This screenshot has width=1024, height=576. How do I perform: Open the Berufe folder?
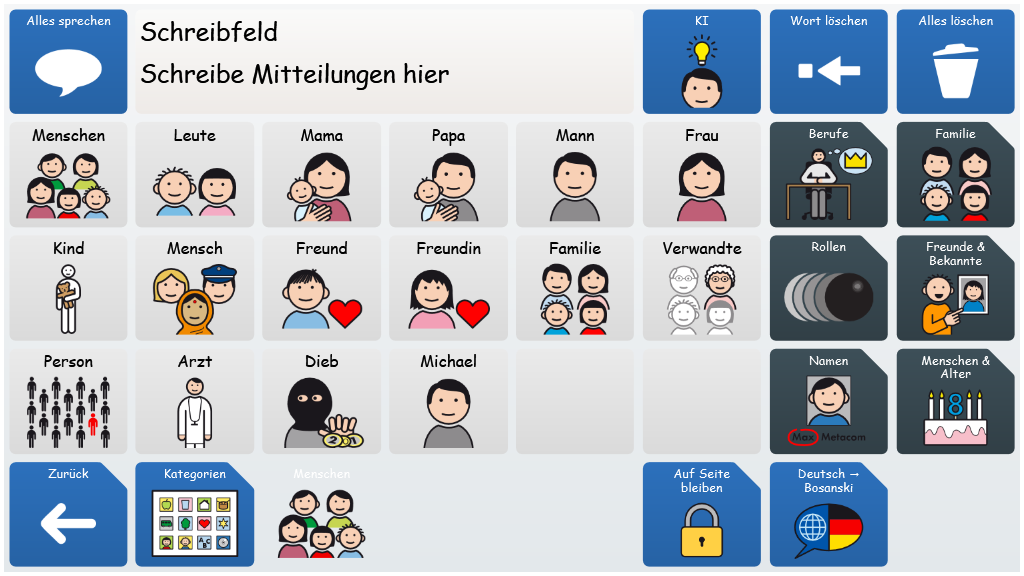tap(828, 174)
